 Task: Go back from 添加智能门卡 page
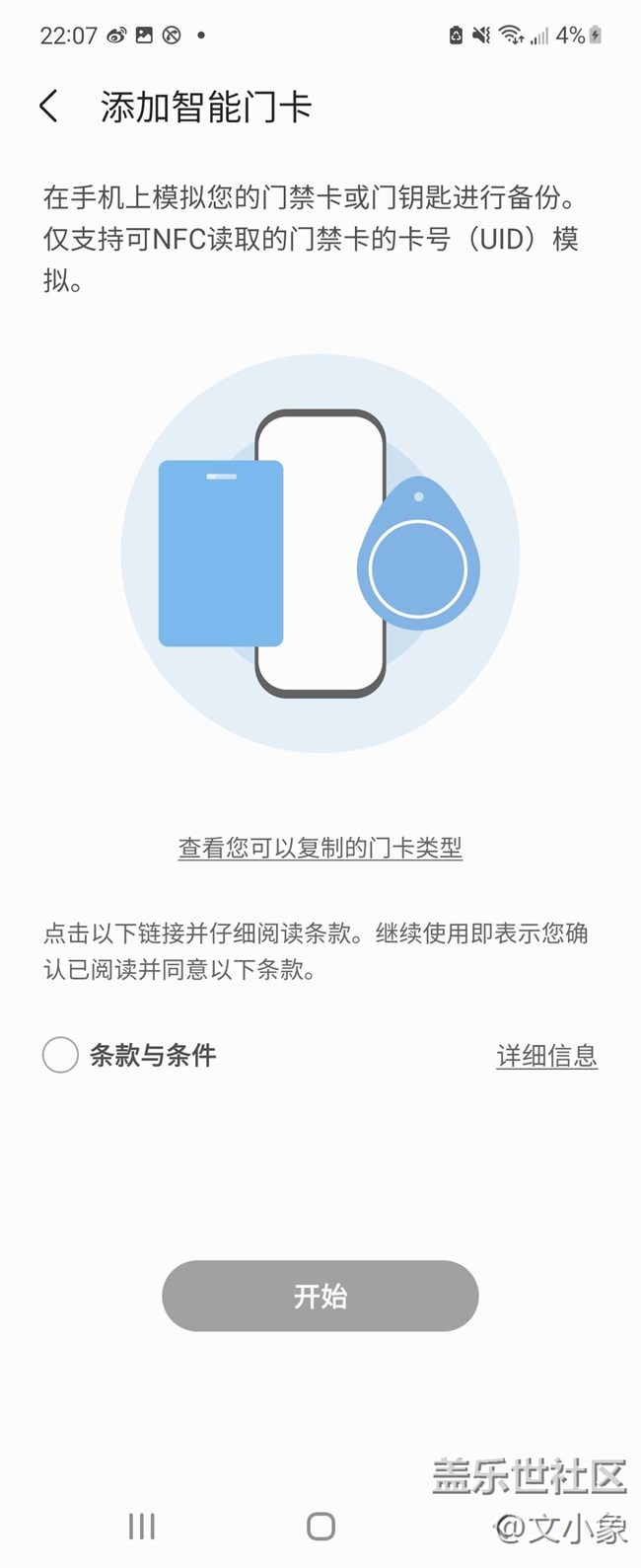(x=49, y=107)
